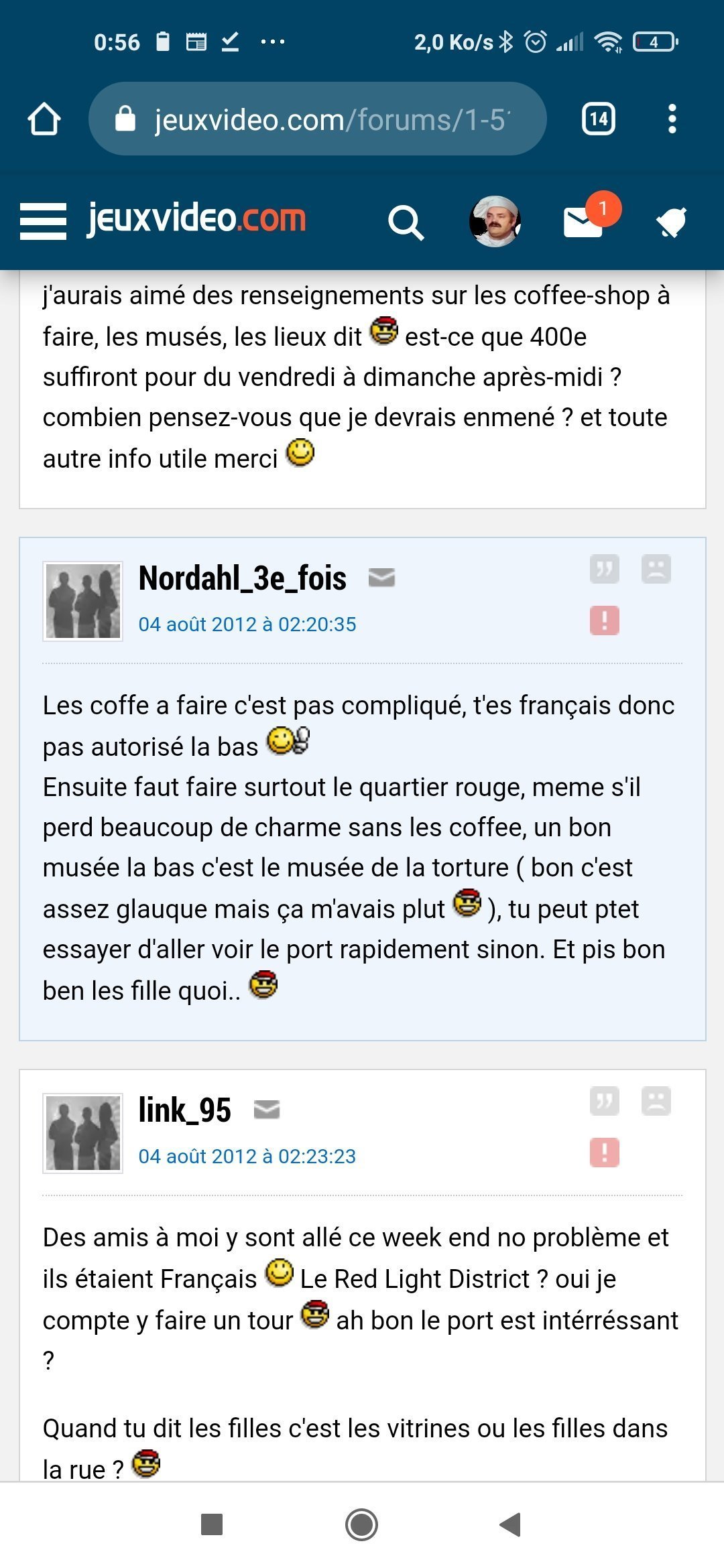
Task: Open the notifications bell
Action: click(671, 222)
